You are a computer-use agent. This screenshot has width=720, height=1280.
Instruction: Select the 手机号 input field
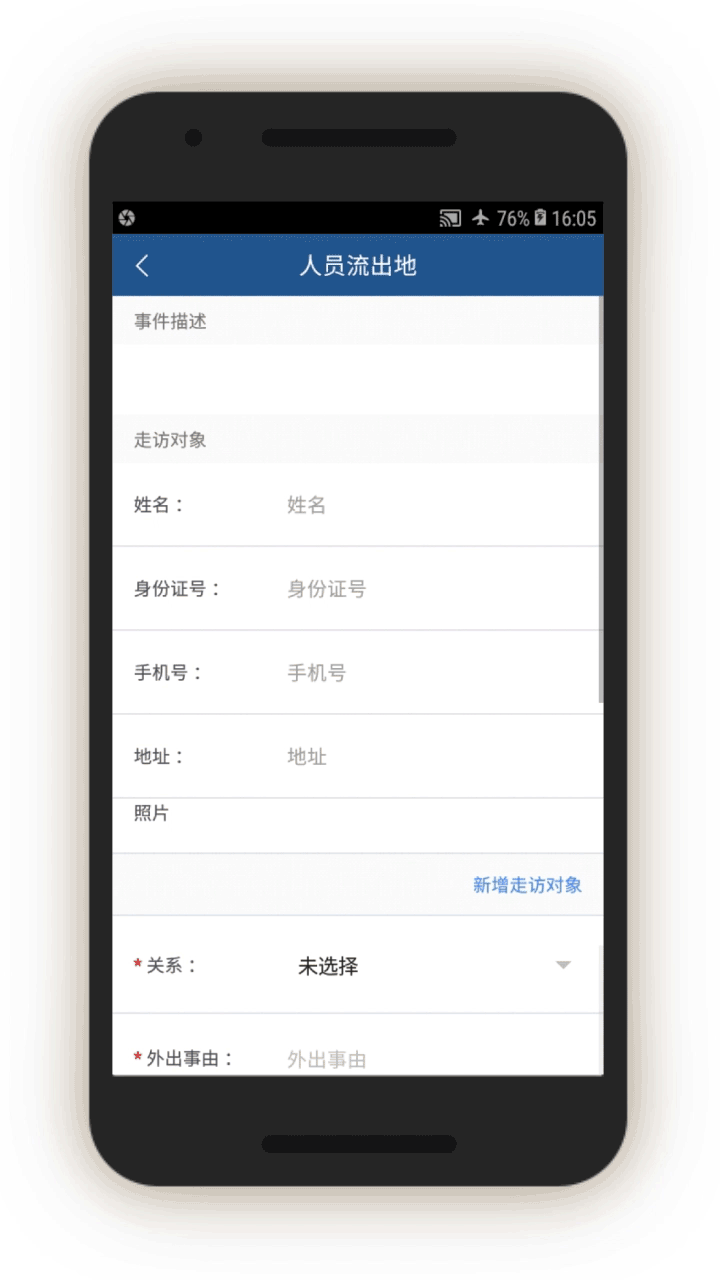(437, 673)
